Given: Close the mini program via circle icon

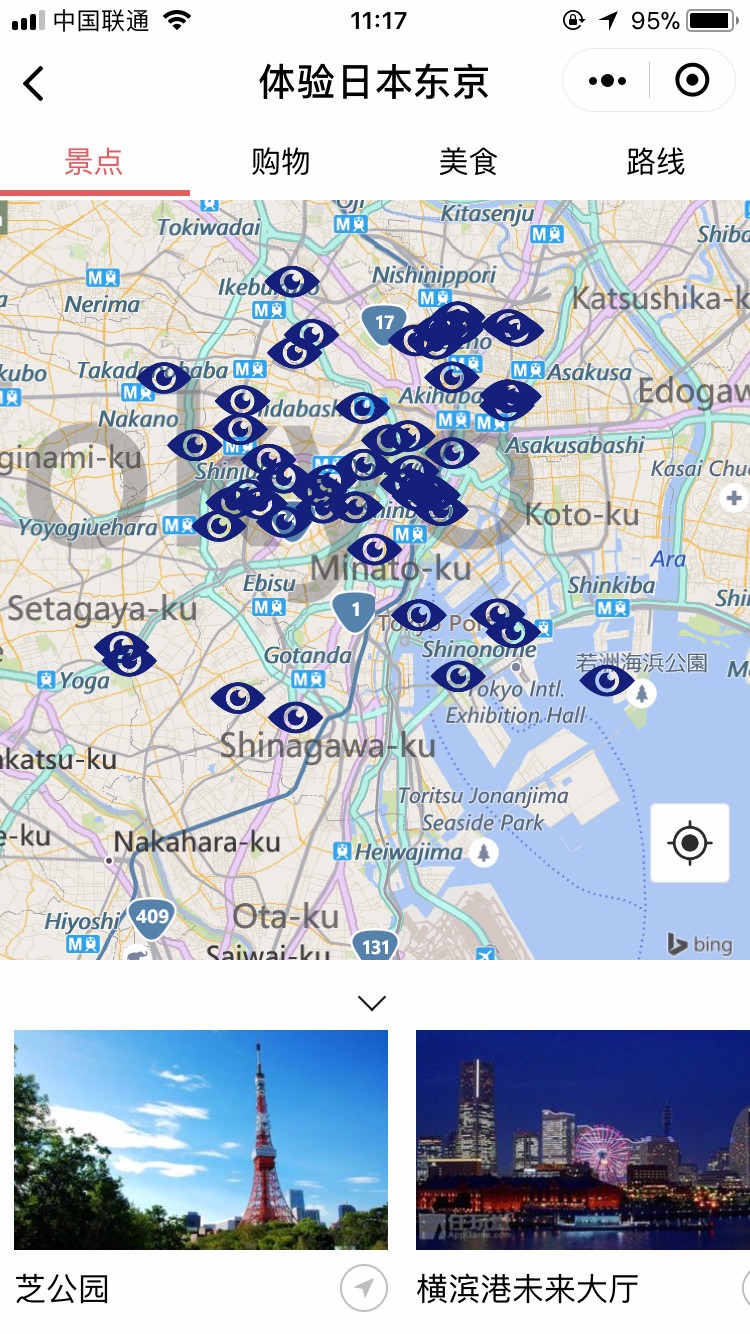Looking at the screenshot, I should pos(692,80).
